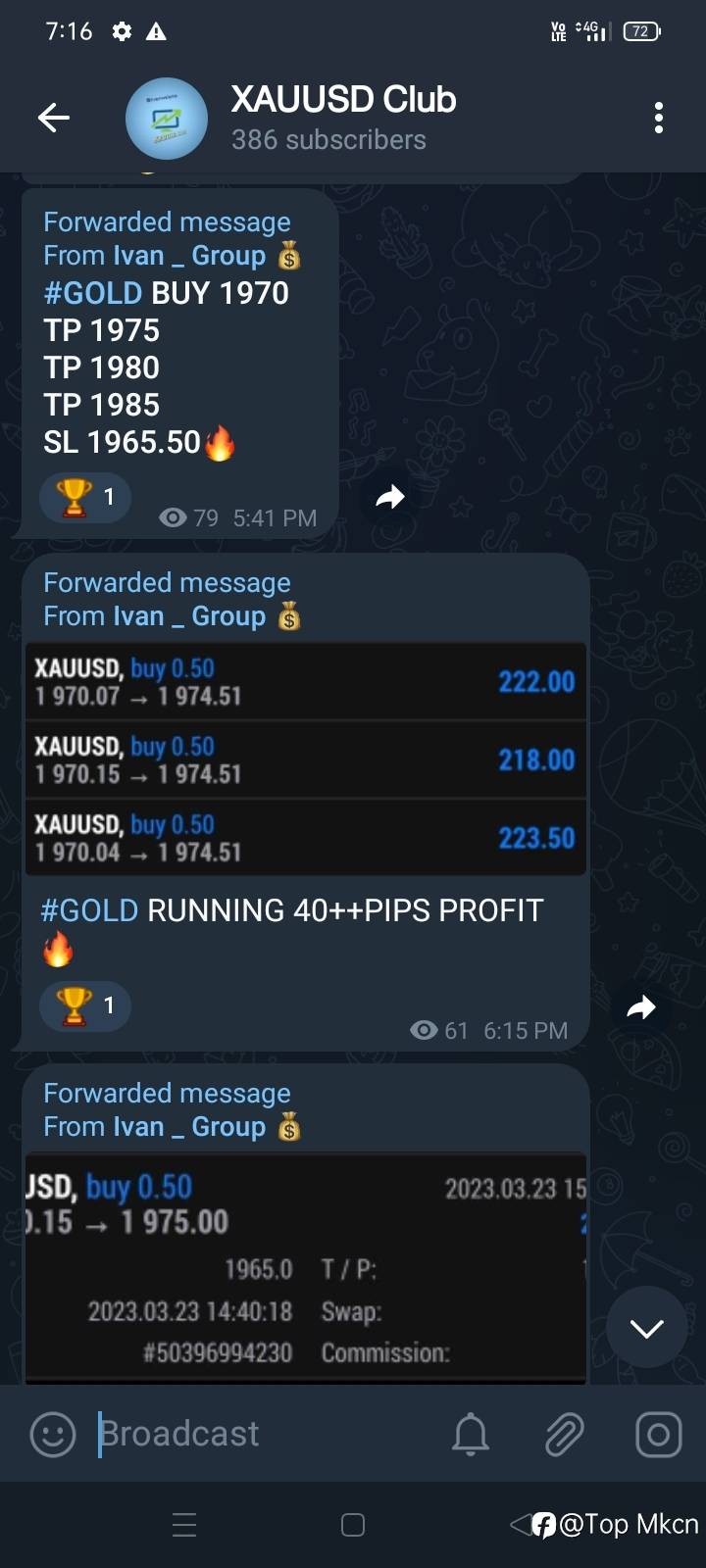Viewport: 706px width, 1568px height.
Task: Attach a file with the paperclip
Action: tap(564, 1435)
